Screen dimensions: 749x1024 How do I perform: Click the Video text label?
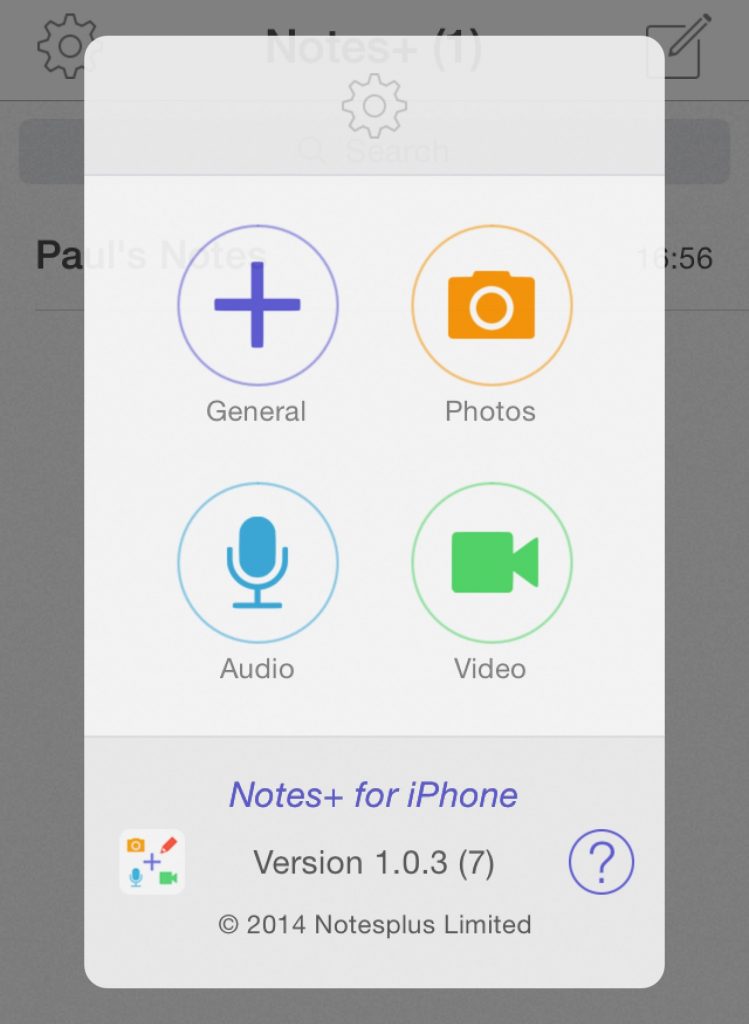pos(489,668)
